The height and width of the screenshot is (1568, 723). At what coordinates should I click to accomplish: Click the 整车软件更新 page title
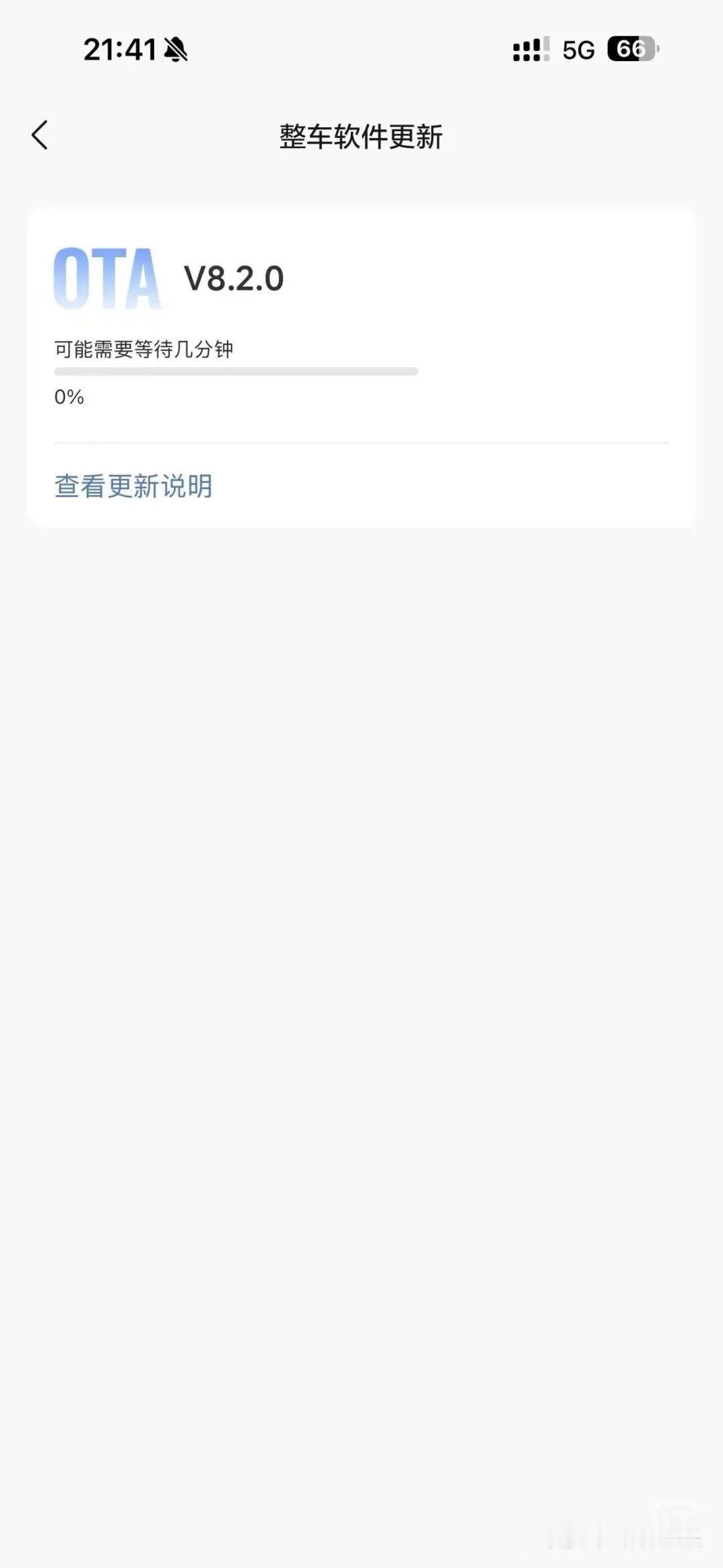click(361, 135)
